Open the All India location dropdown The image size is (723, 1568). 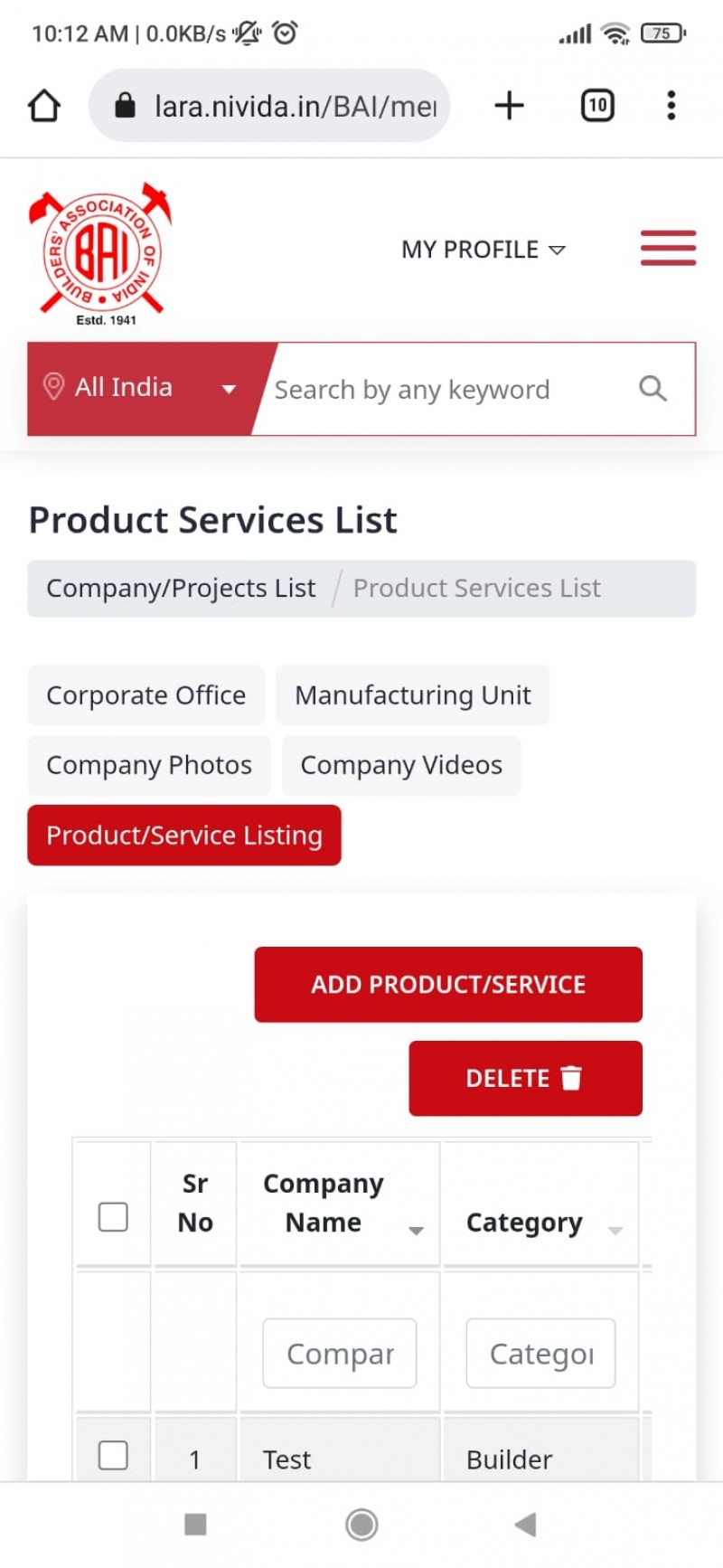click(140, 388)
